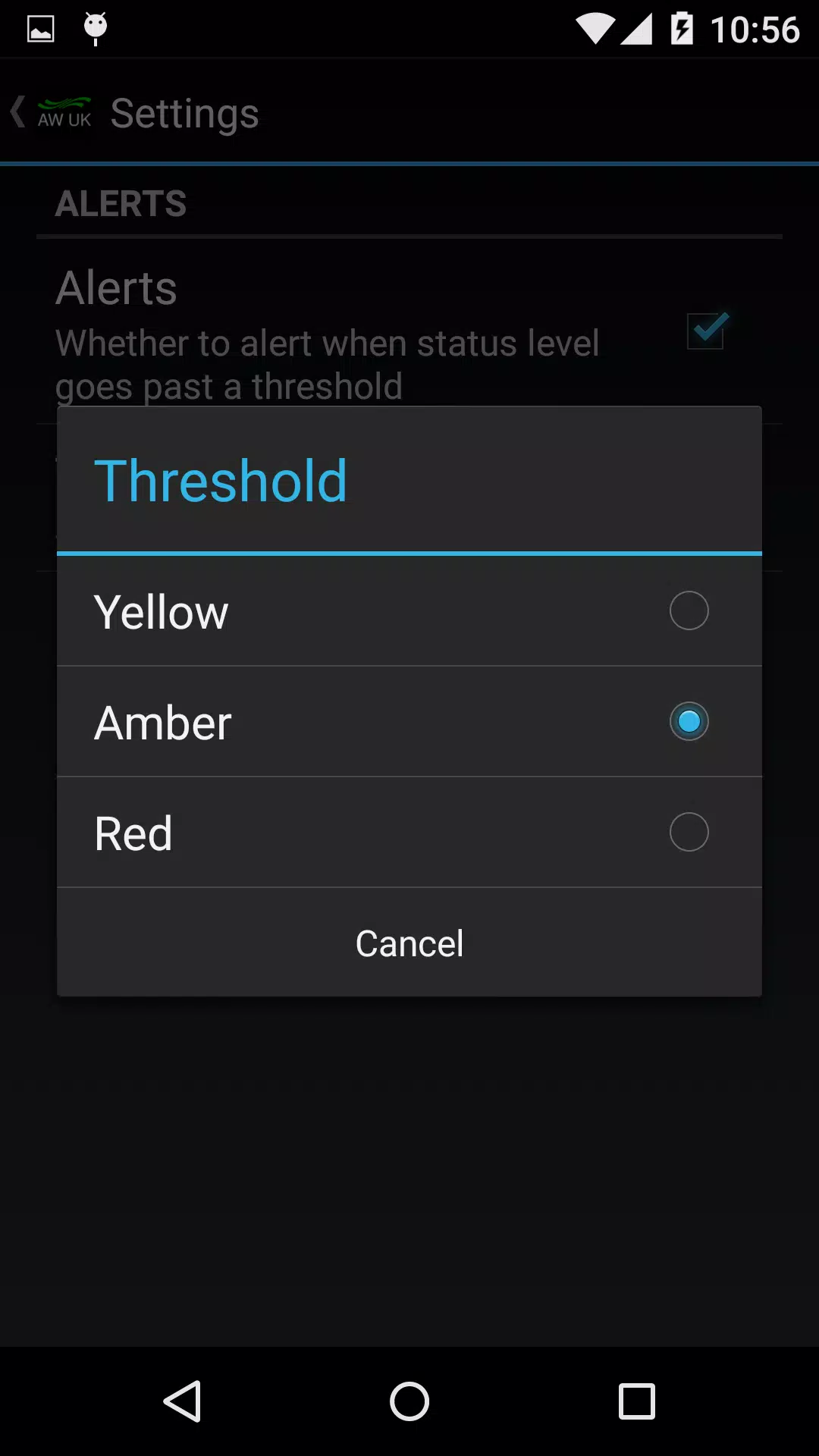Image resolution: width=819 pixels, height=1456 pixels.
Task: Return to the home screen
Action: click(x=409, y=1401)
